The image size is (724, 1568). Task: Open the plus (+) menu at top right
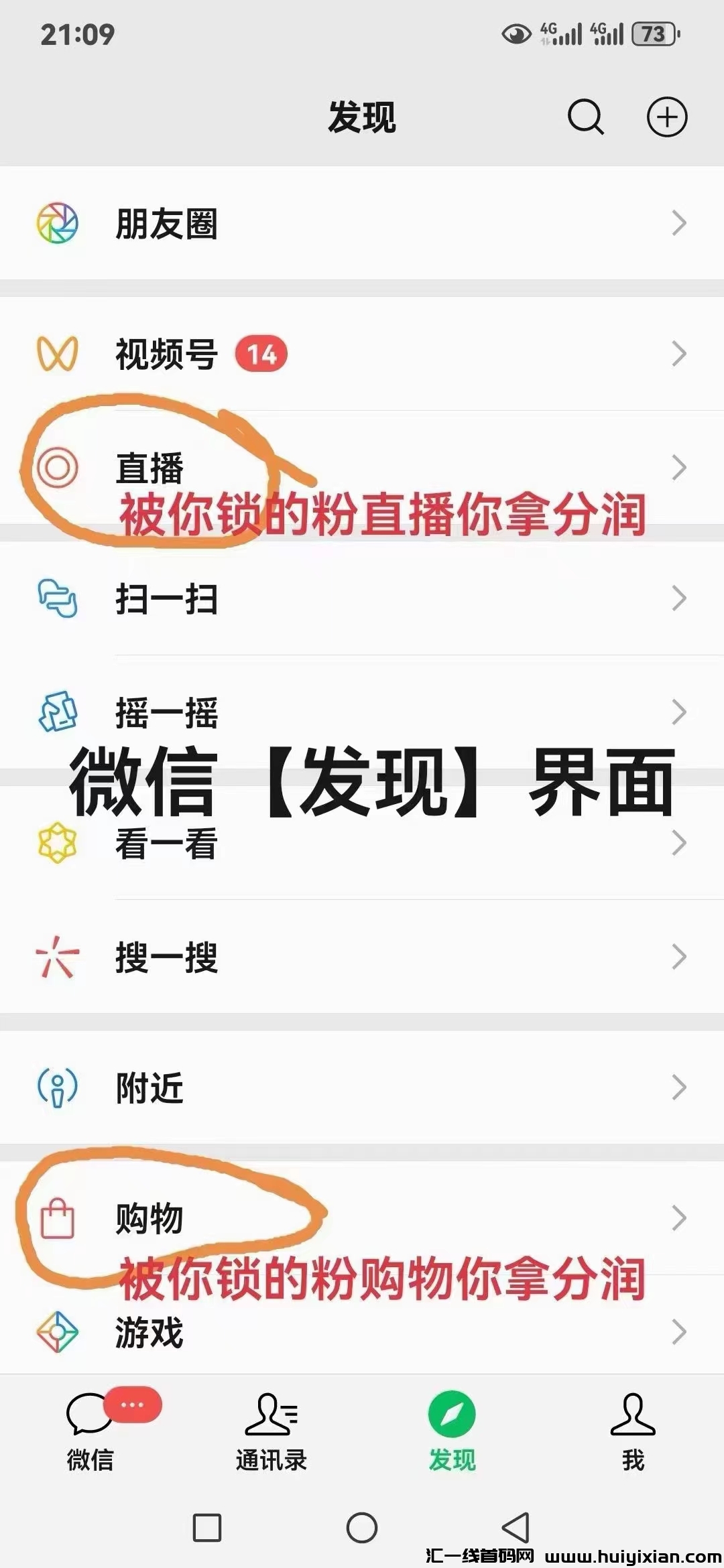point(666,117)
